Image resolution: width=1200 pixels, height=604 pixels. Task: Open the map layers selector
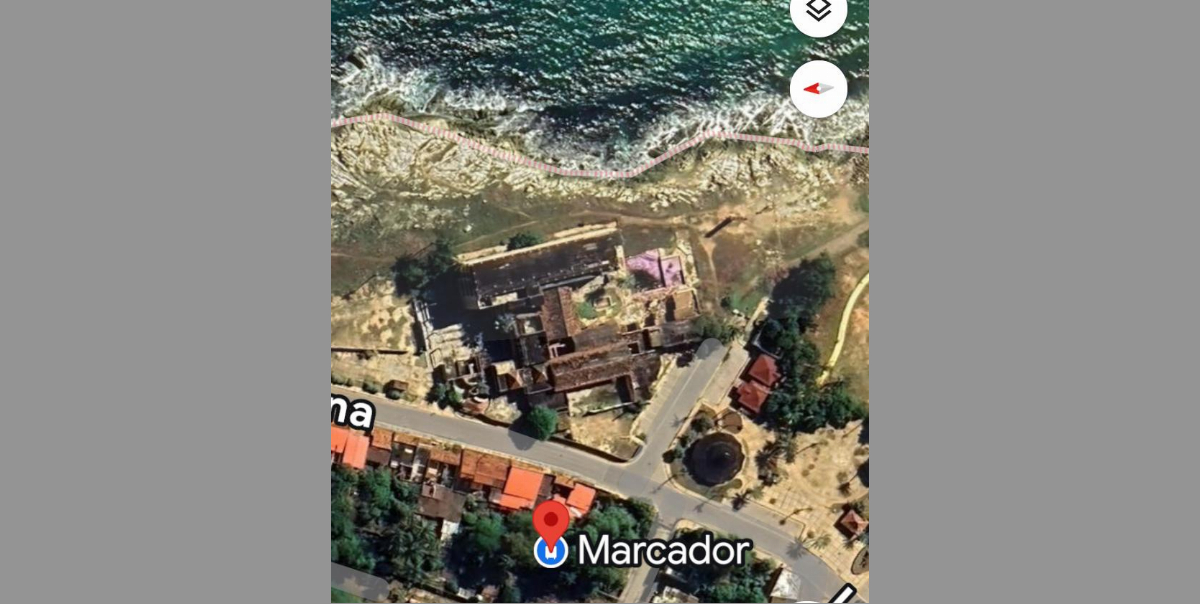[x=818, y=11]
